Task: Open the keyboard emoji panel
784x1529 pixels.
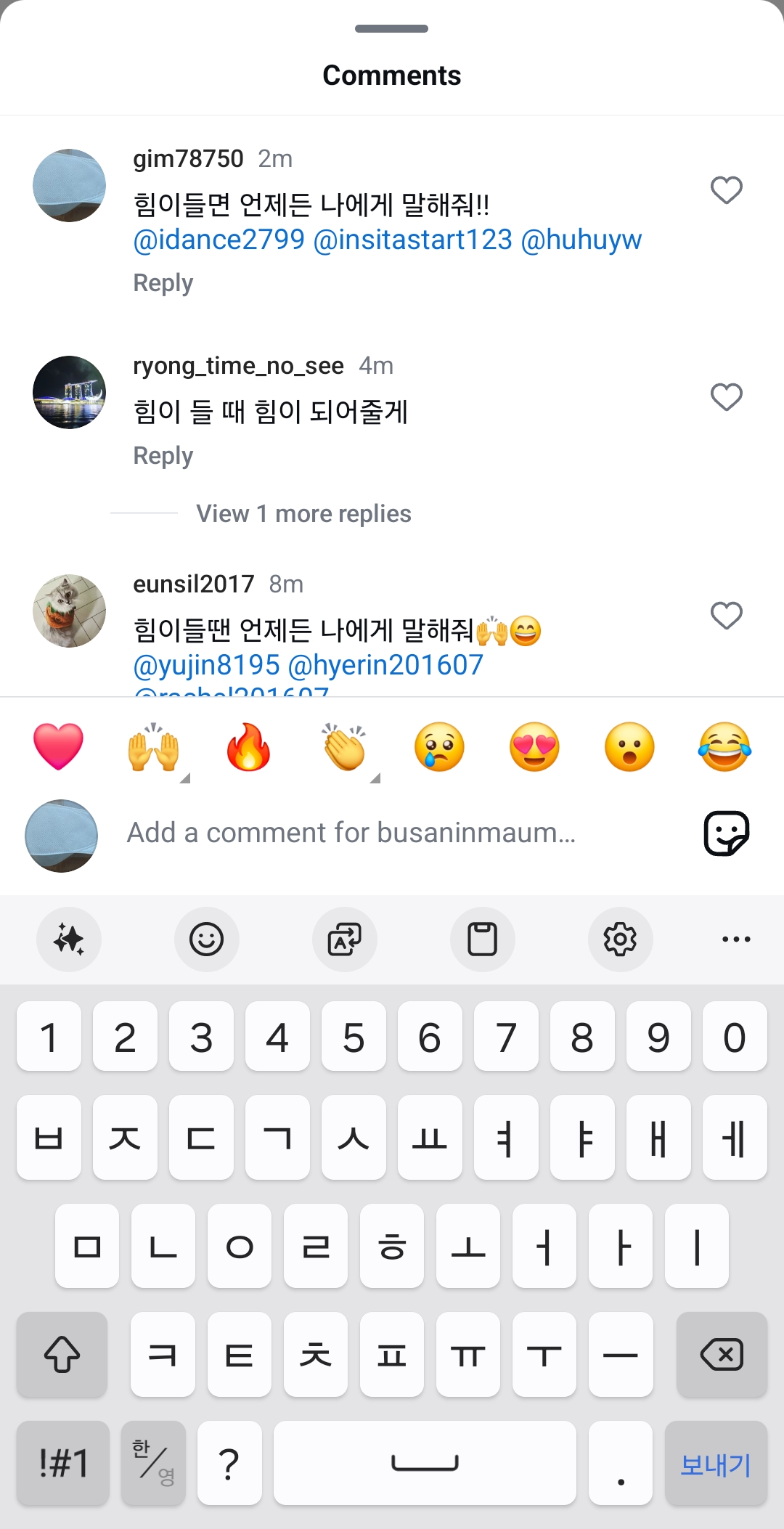Action: [x=206, y=939]
